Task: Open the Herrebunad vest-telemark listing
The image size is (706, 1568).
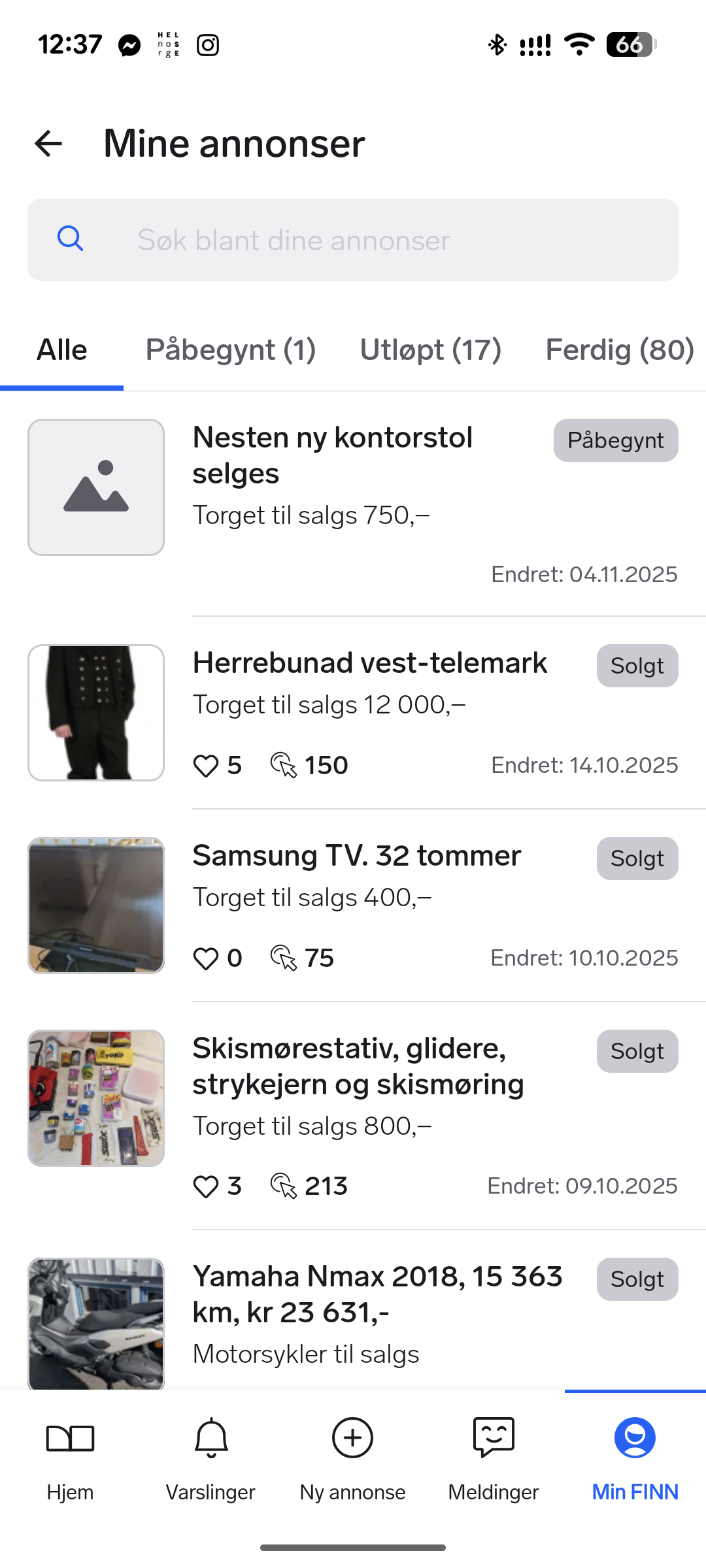Action: [369, 663]
